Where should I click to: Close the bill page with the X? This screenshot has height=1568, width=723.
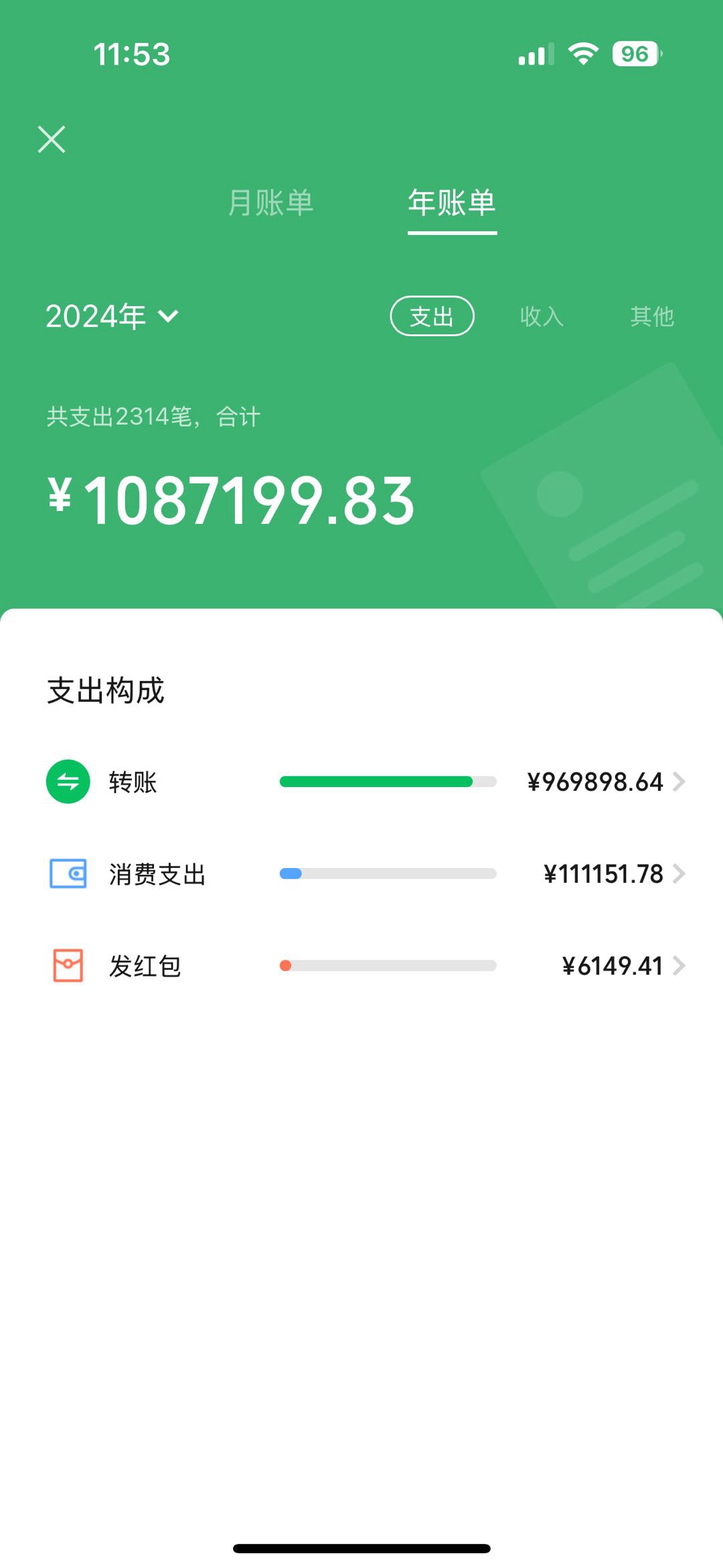click(x=52, y=139)
